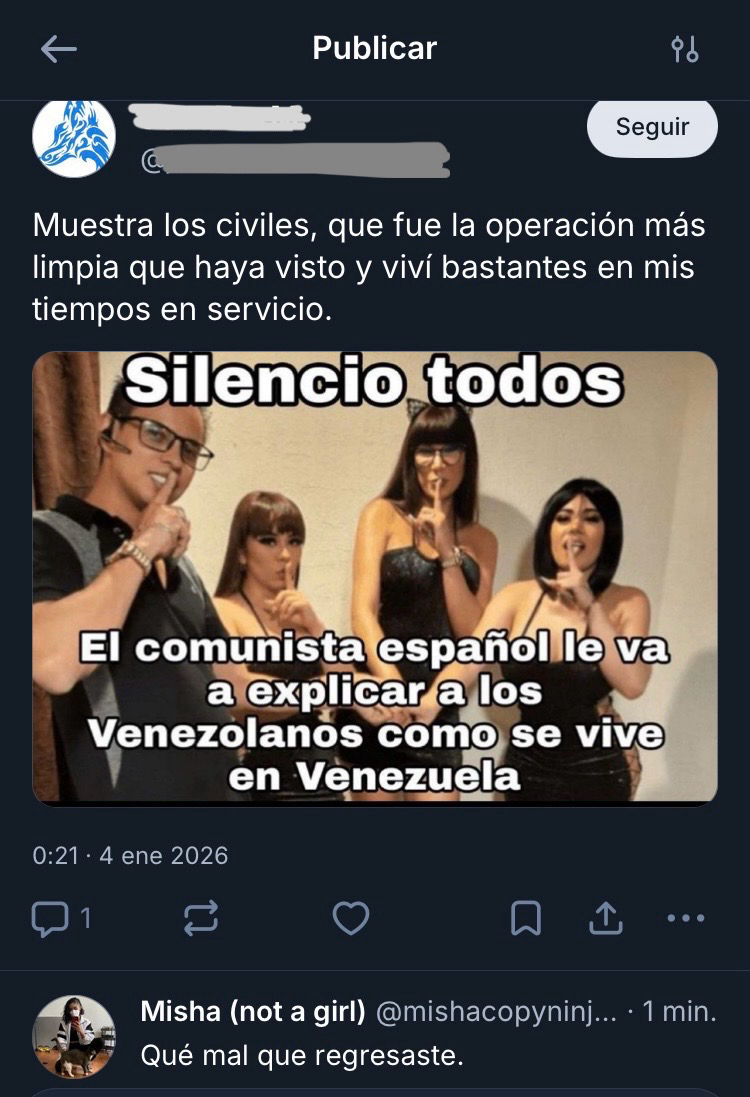Image resolution: width=750 pixels, height=1097 pixels.
Task: Open the reply filter settings icon
Action: [x=685, y=49]
